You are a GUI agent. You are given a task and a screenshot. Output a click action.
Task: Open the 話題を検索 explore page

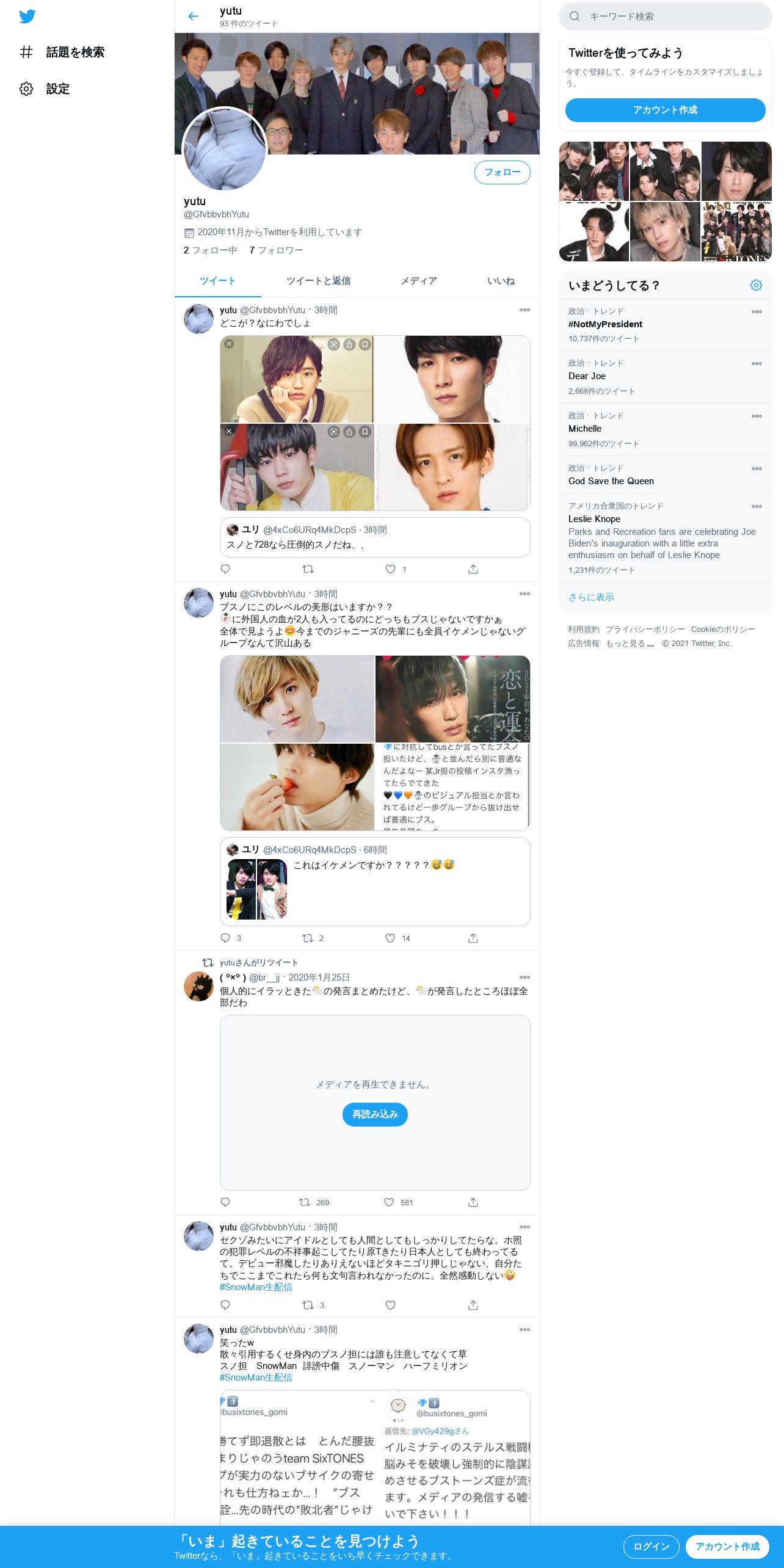click(x=62, y=53)
